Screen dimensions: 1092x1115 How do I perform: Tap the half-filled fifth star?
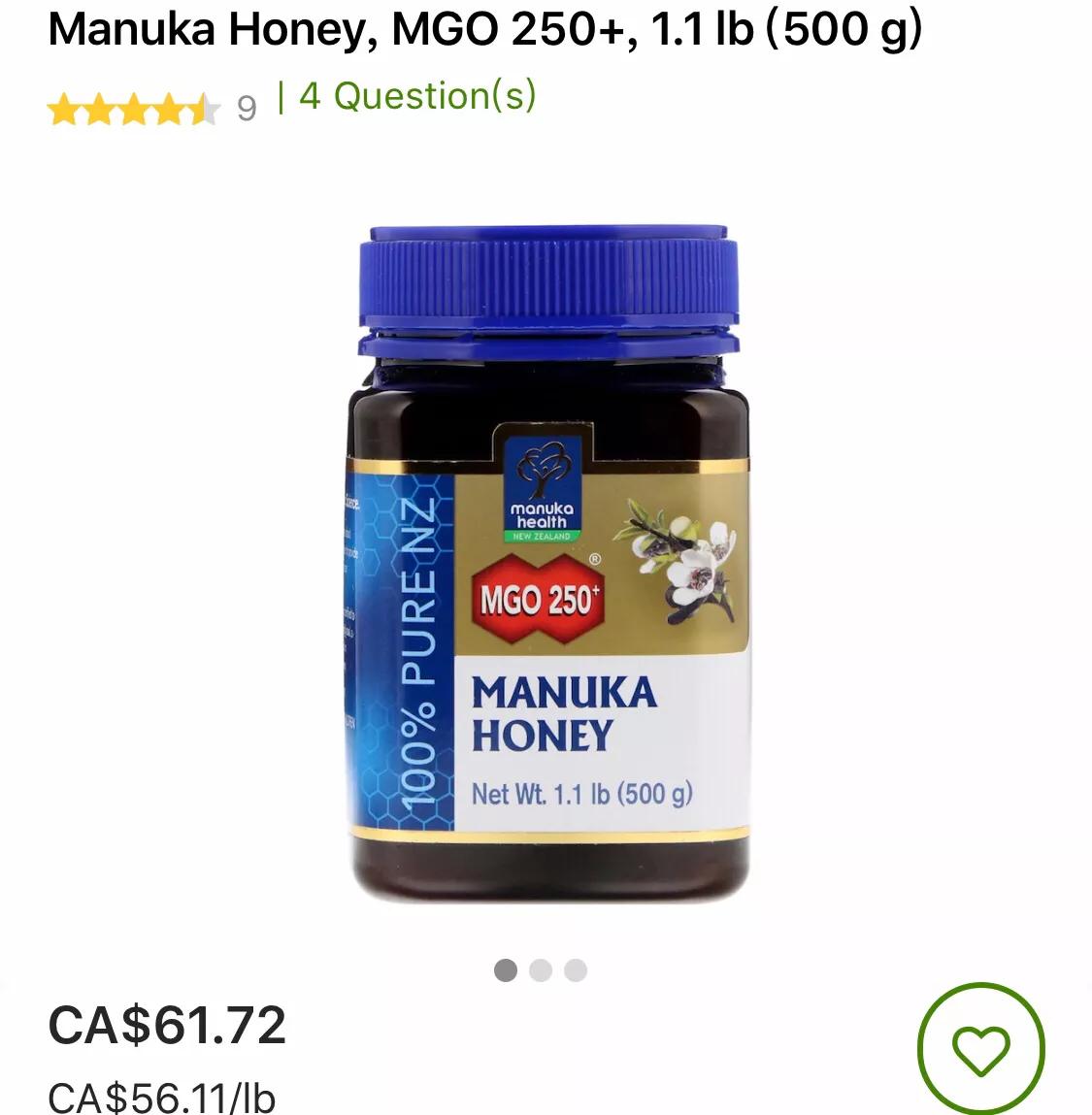tap(206, 107)
